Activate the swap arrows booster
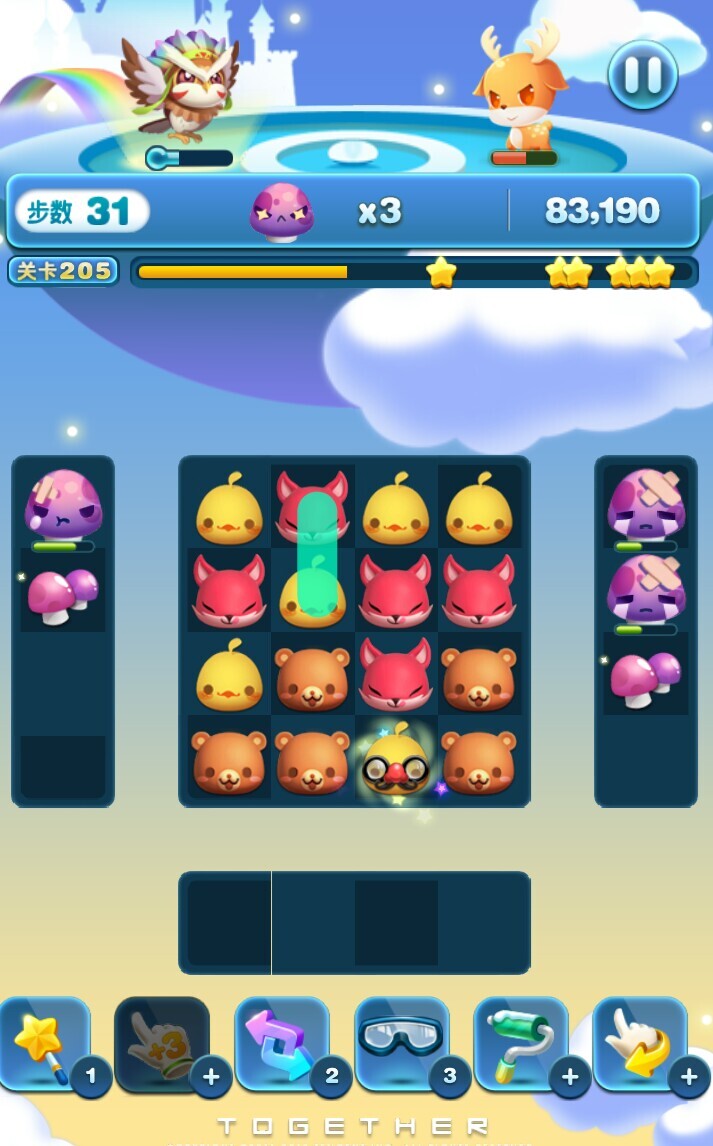Viewport: 713px width, 1146px height. [282, 1044]
